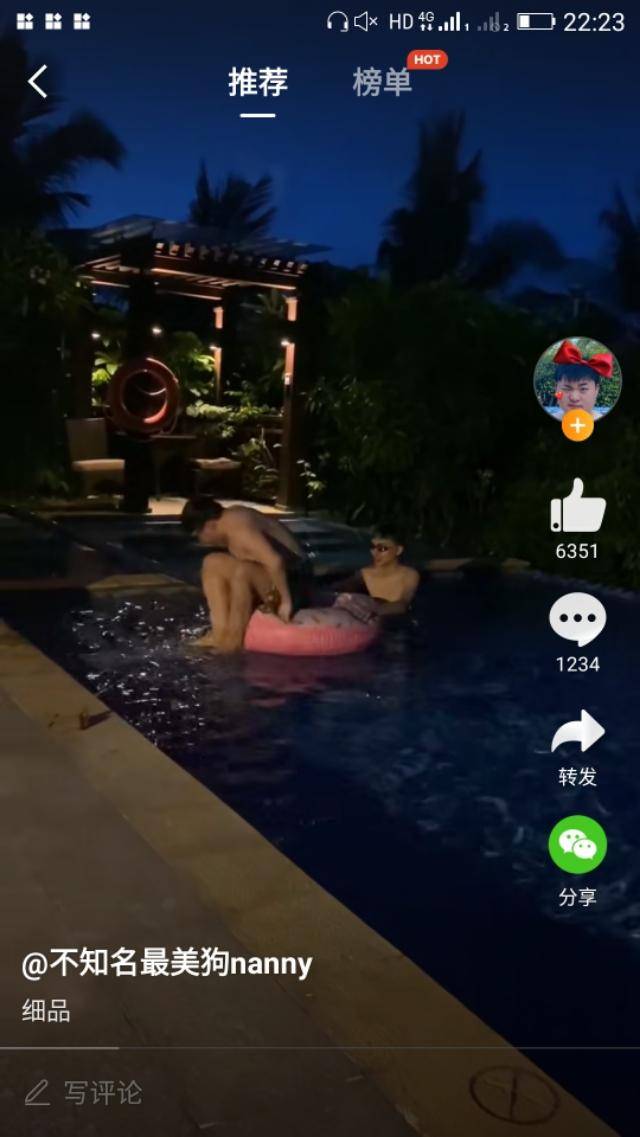Screen dimensions: 640x1137
Task: Tap the 转发 forward arrow
Action: (x=577, y=733)
